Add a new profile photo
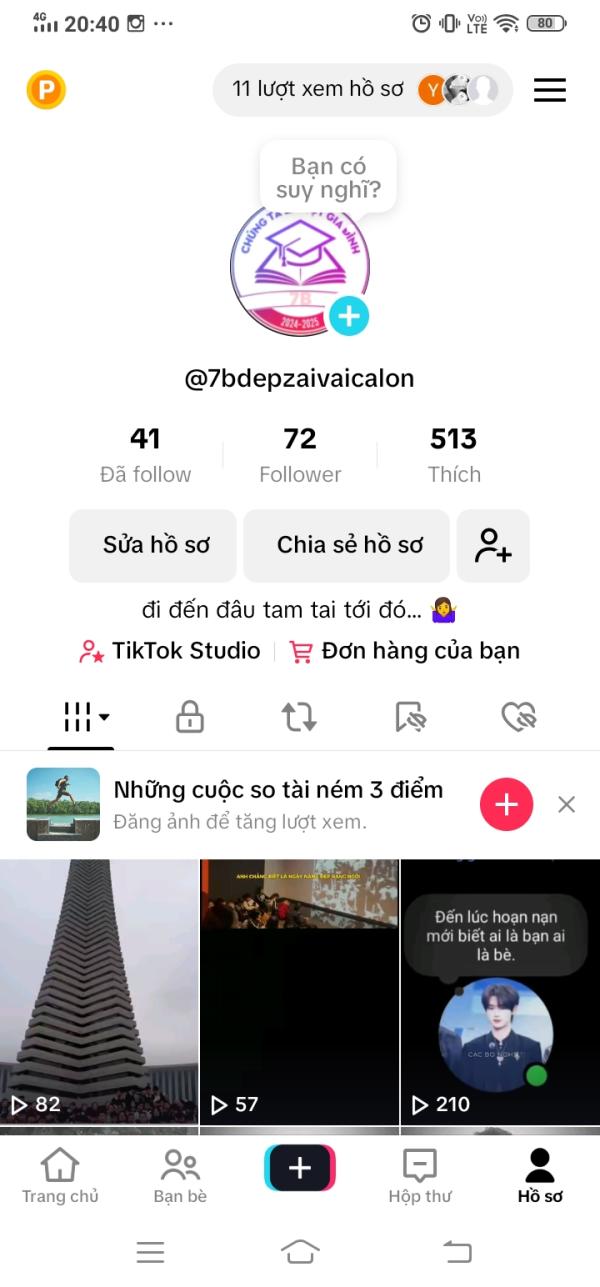This screenshot has height=1287, width=600. click(349, 317)
